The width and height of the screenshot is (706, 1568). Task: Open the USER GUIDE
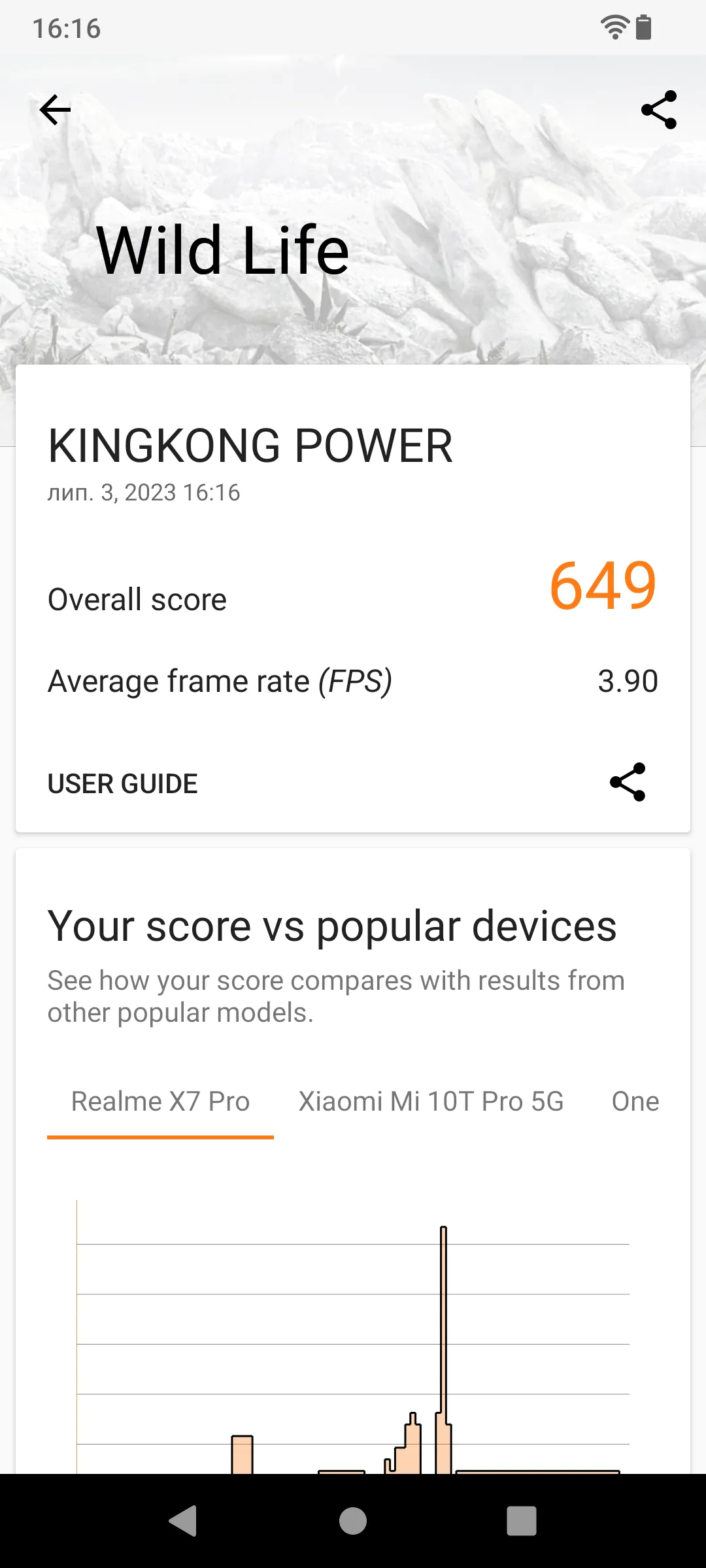point(123,783)
